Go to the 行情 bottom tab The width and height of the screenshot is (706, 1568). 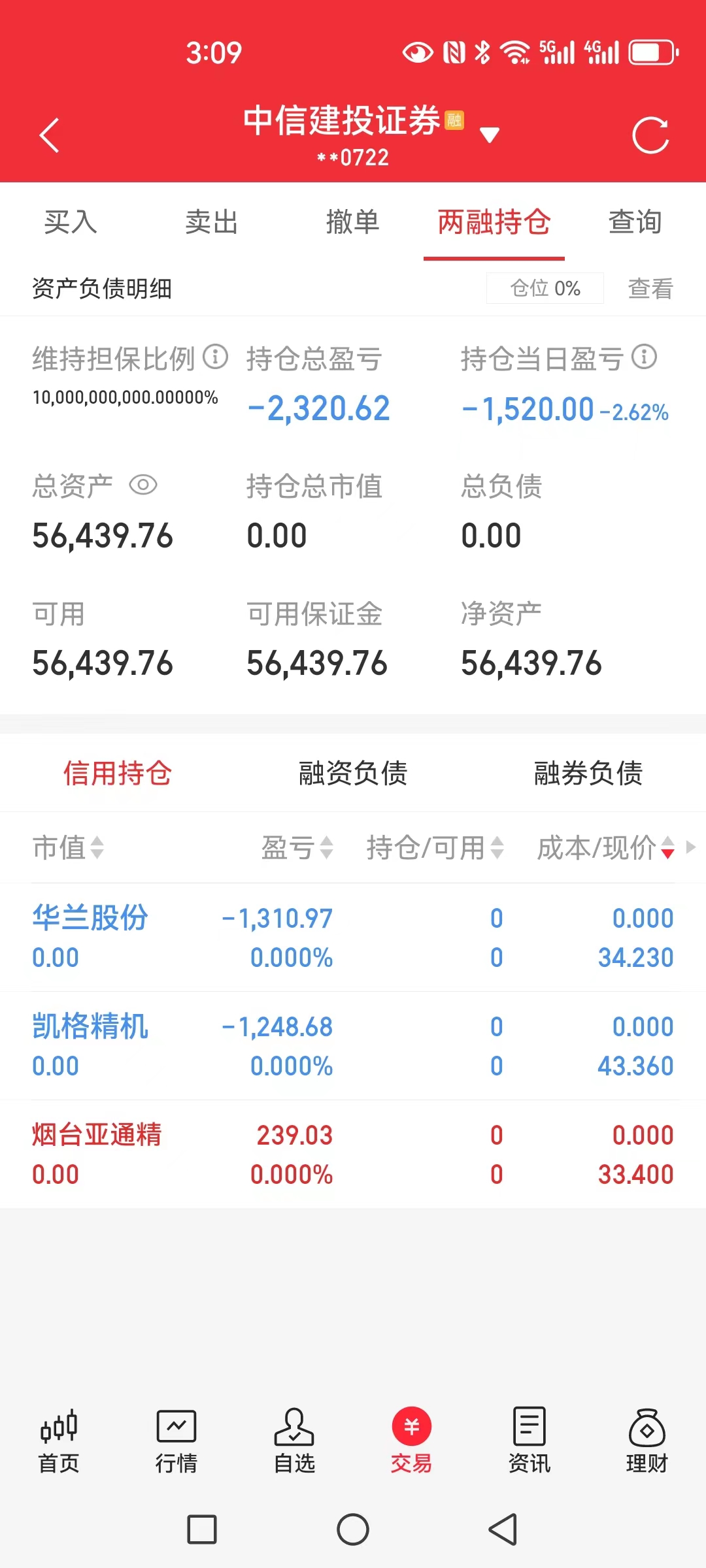(x=176, y=1441)
